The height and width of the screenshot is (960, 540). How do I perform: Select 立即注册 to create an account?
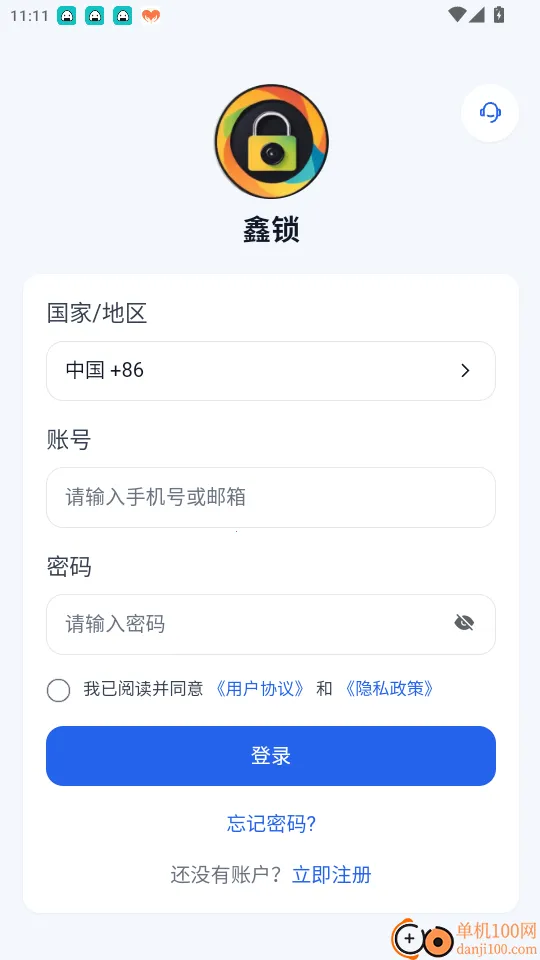[332, 874]
